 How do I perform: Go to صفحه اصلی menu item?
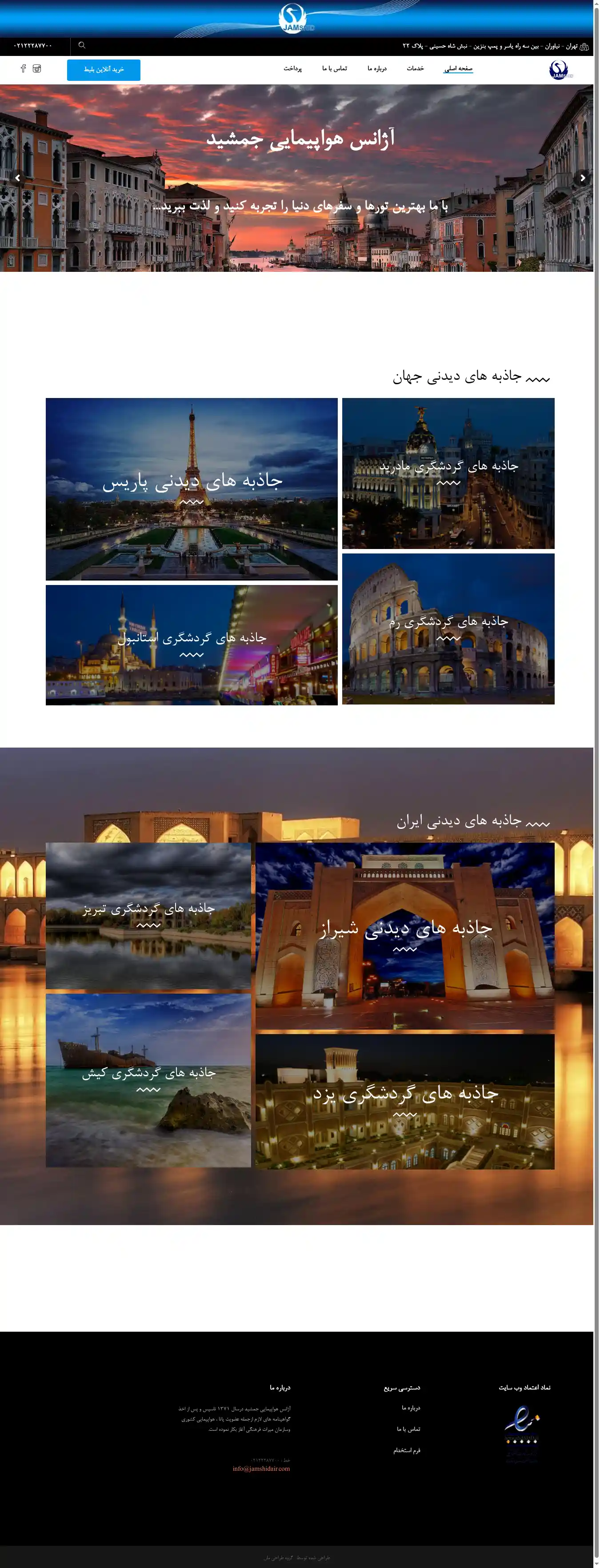click(x=458, y=68)
